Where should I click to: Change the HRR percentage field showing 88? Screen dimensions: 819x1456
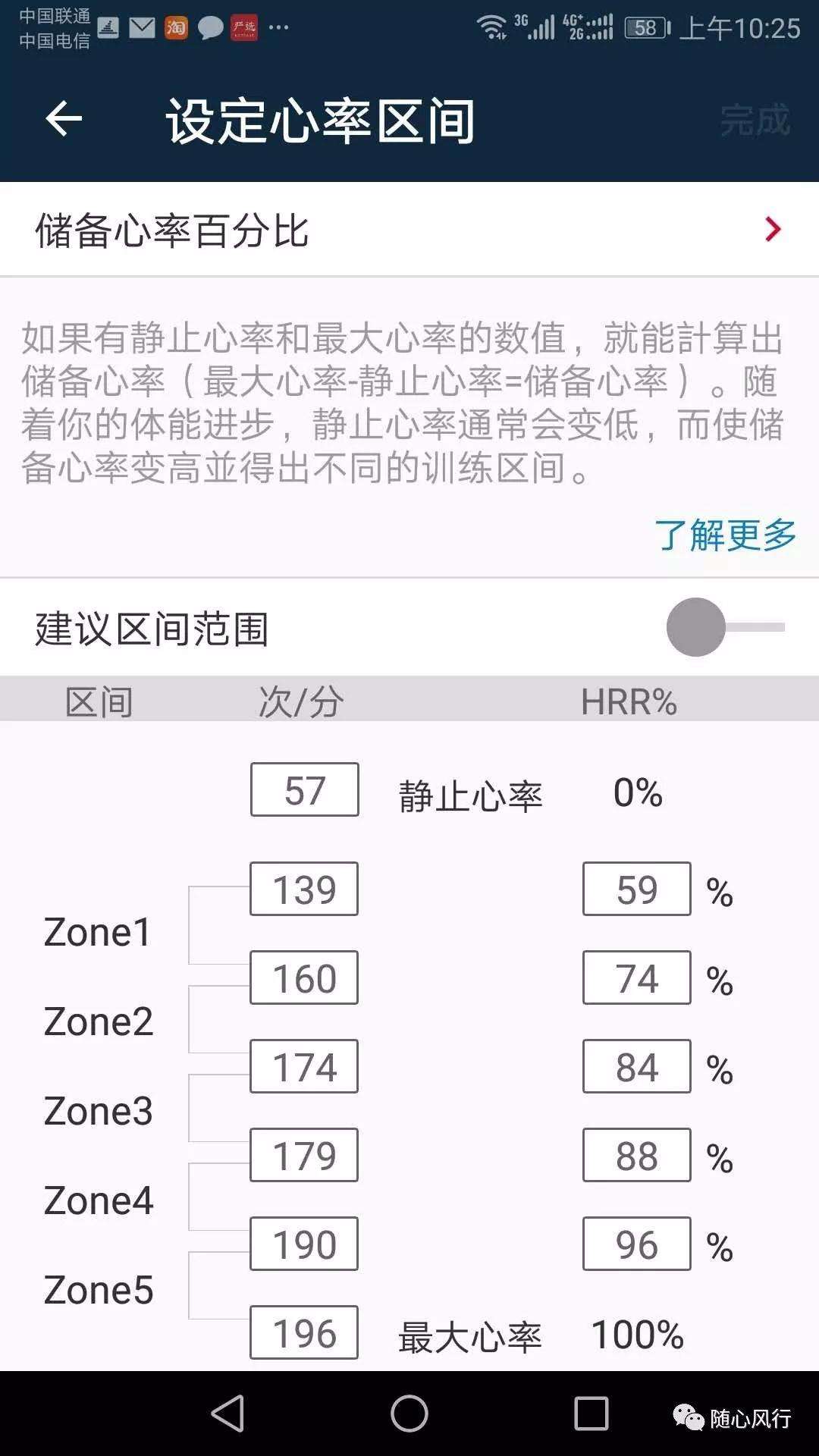tap(637, 1155)
